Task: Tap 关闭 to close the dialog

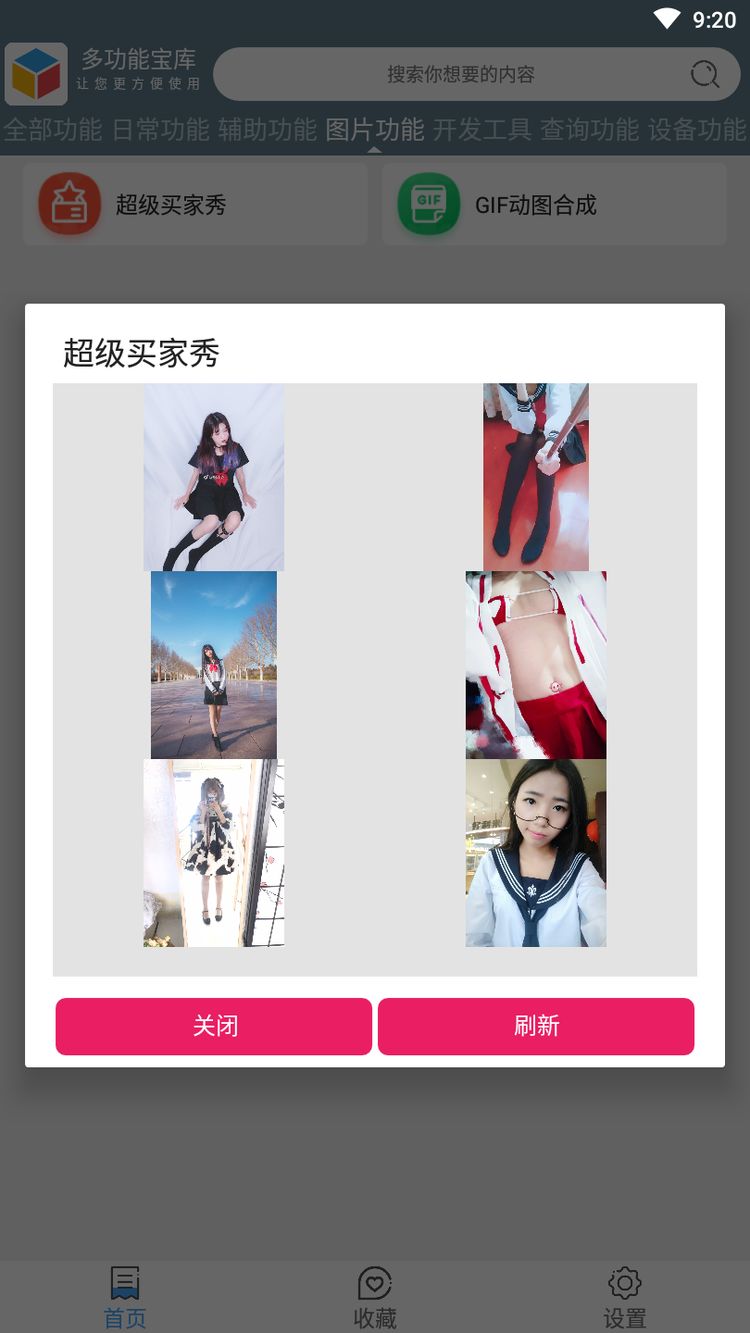Action: pyautogui.click(x=213, y=1026)
